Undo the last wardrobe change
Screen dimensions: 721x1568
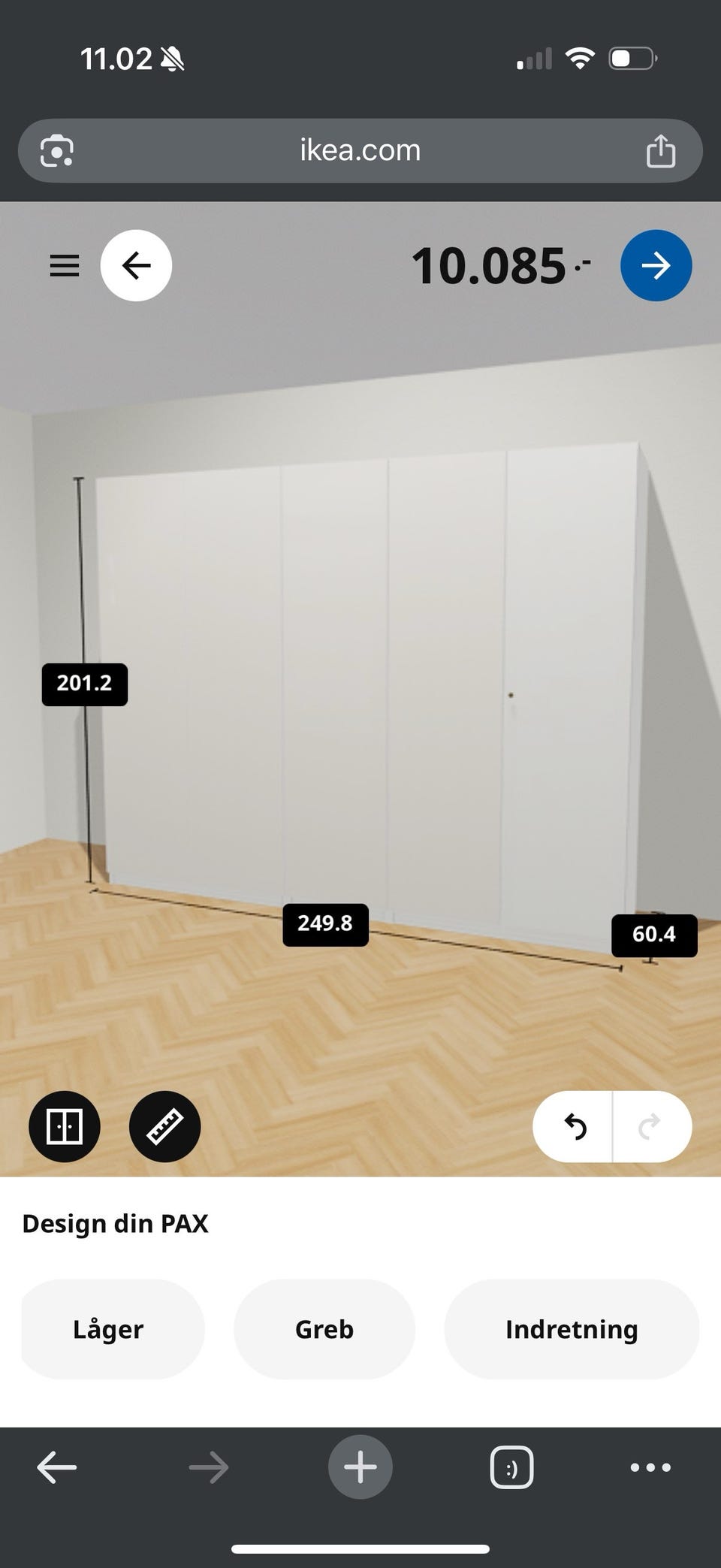[x=574, y=1126]
